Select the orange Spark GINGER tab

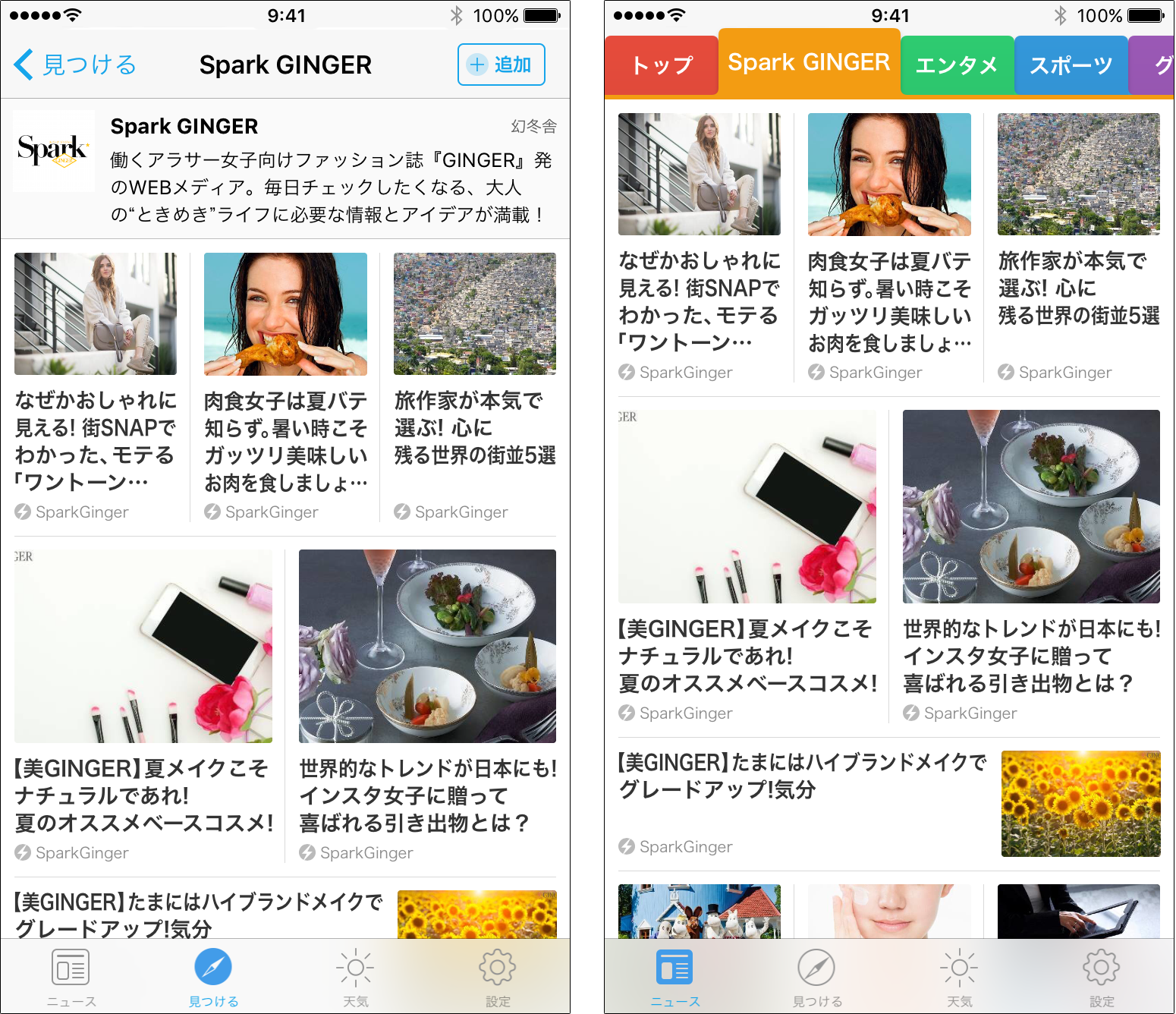pyautogui.click(x=809, y=63)
